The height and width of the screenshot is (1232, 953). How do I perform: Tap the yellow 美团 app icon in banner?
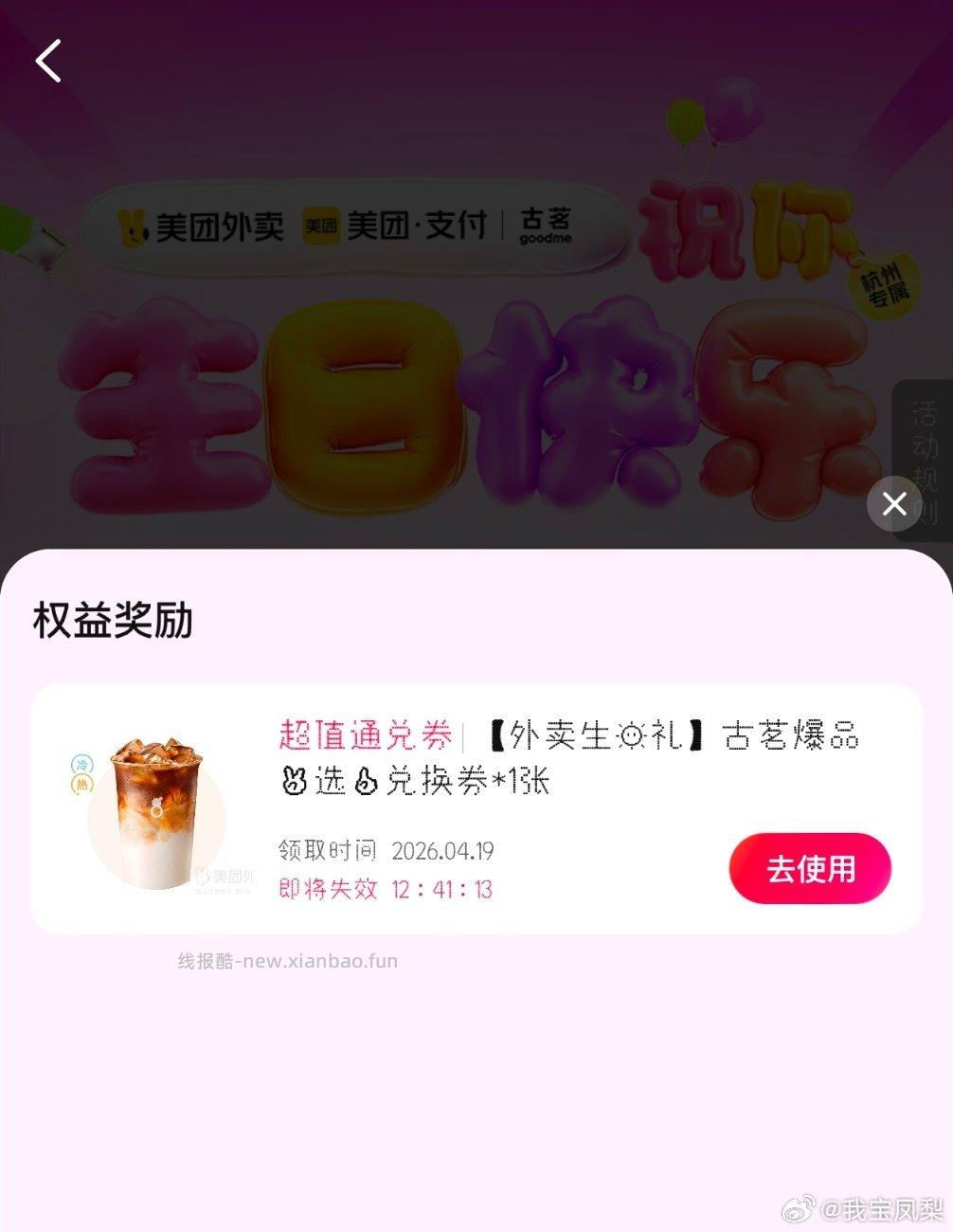point(321,227)
